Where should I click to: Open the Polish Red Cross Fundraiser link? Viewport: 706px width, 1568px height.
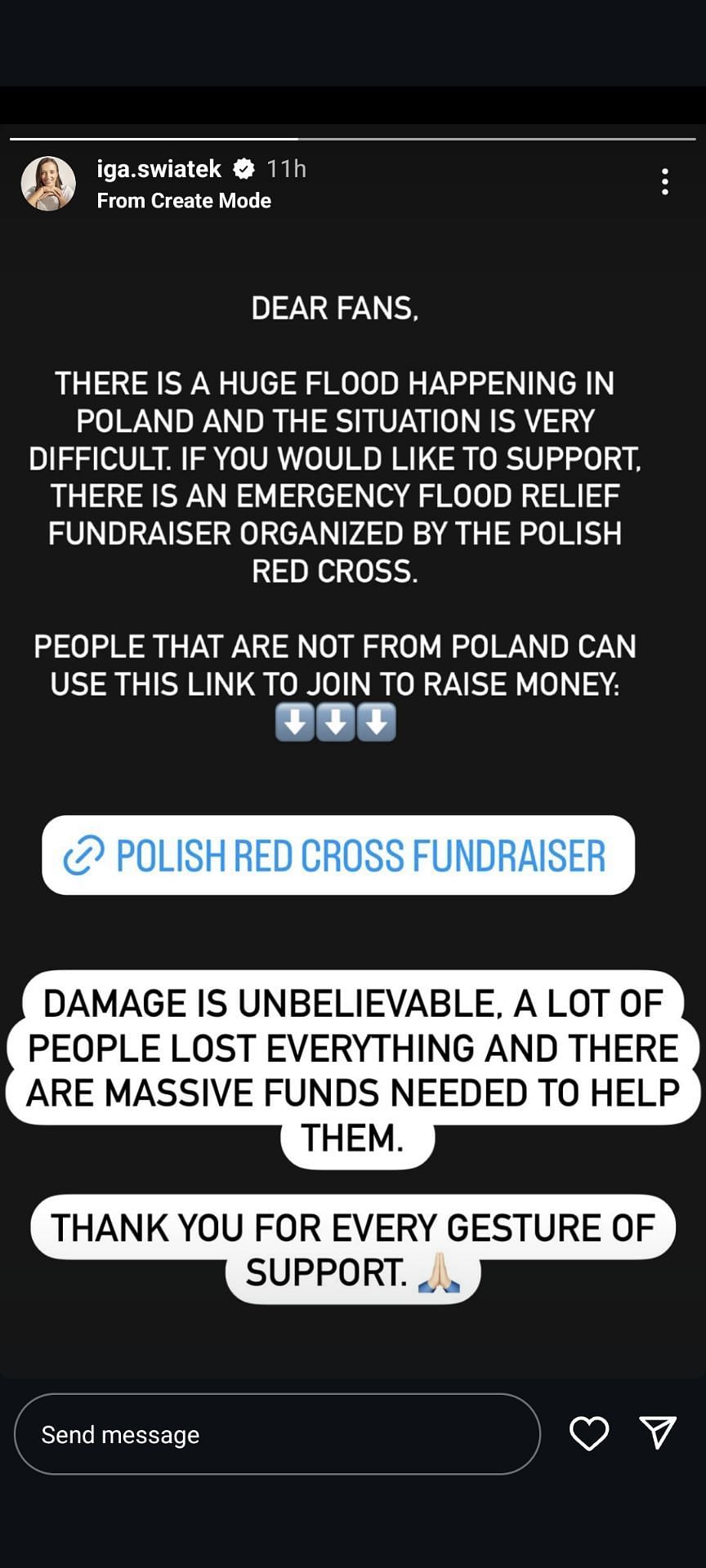point(338,855)
